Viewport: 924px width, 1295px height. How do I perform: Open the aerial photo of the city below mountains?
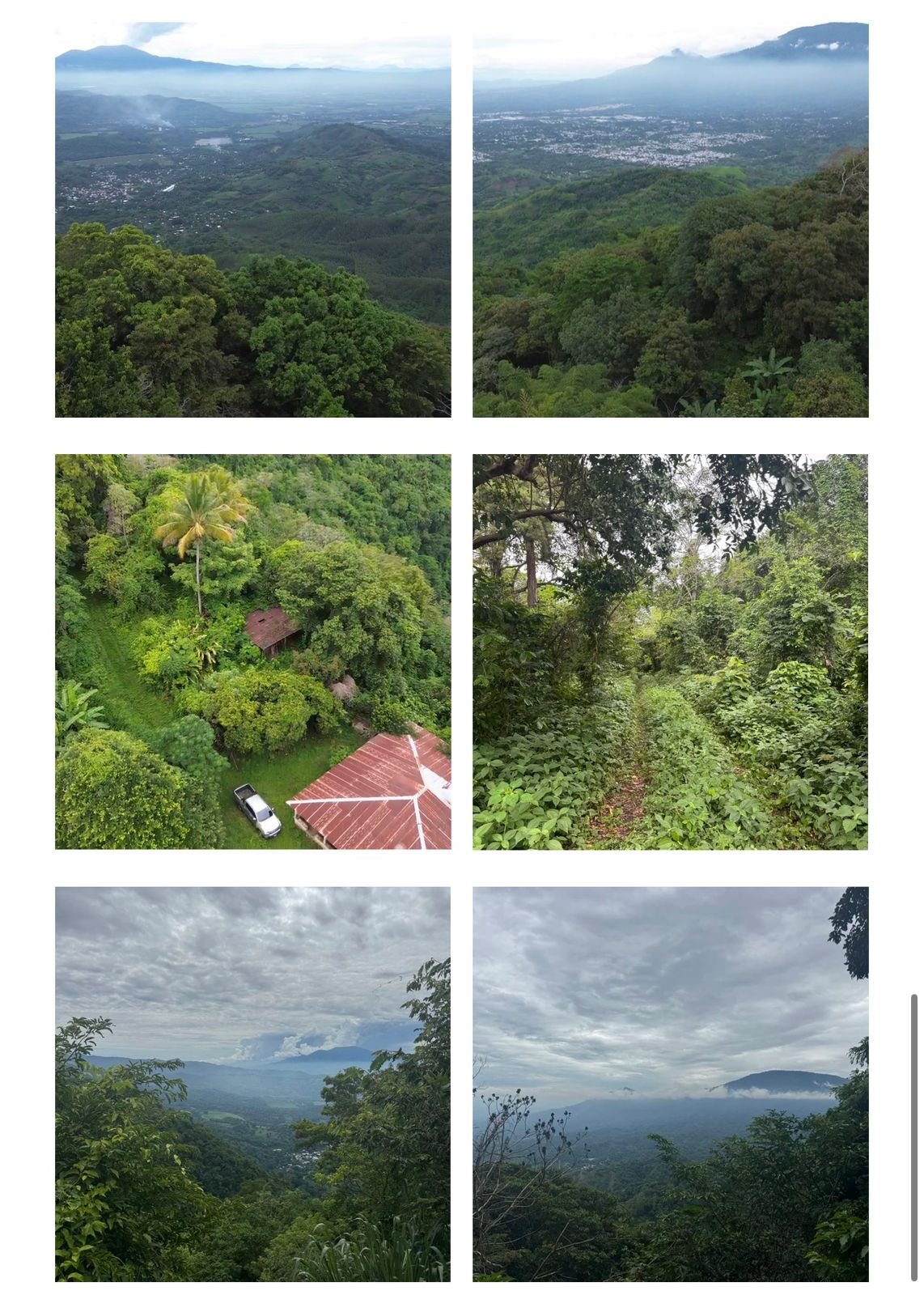coord(670,219)
